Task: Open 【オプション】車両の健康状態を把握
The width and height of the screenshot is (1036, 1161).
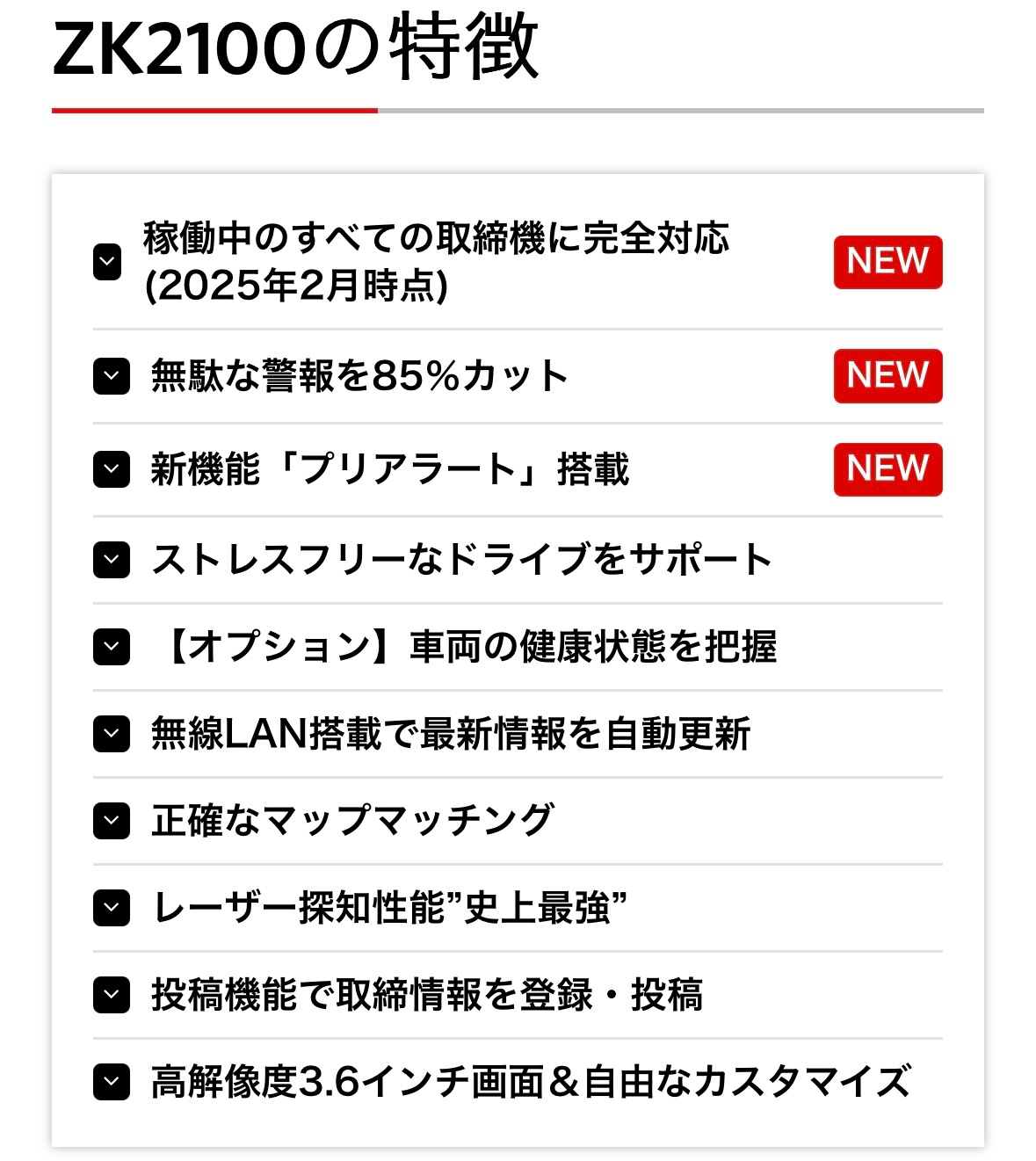Action: 518,647
